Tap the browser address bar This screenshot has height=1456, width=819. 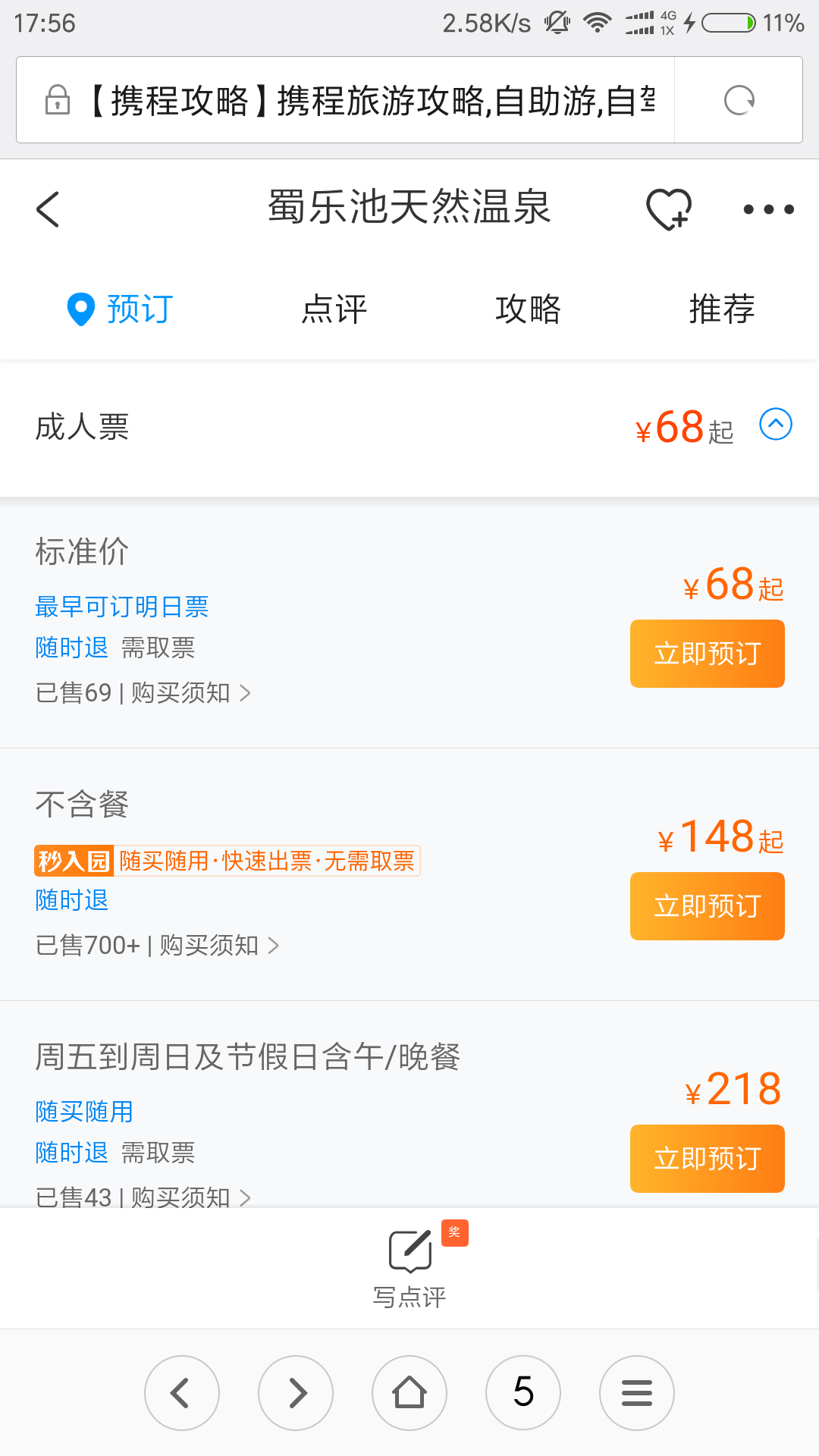click(364, 100)
